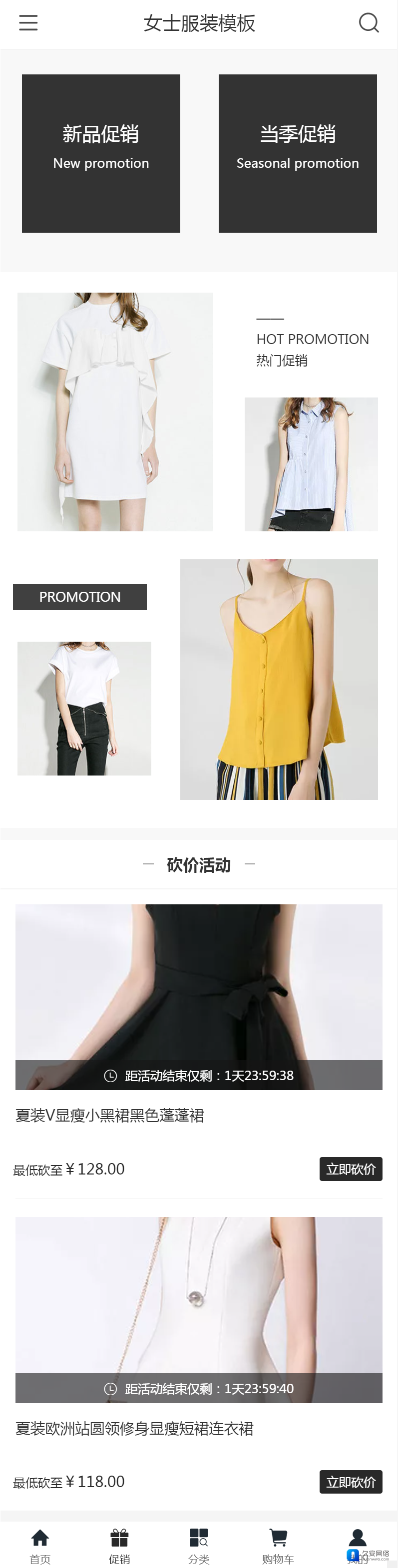
Task: Tap 立即砍价 for the ¥118.00 dress
Action: pyautogui.click(x=351, y=1482)
